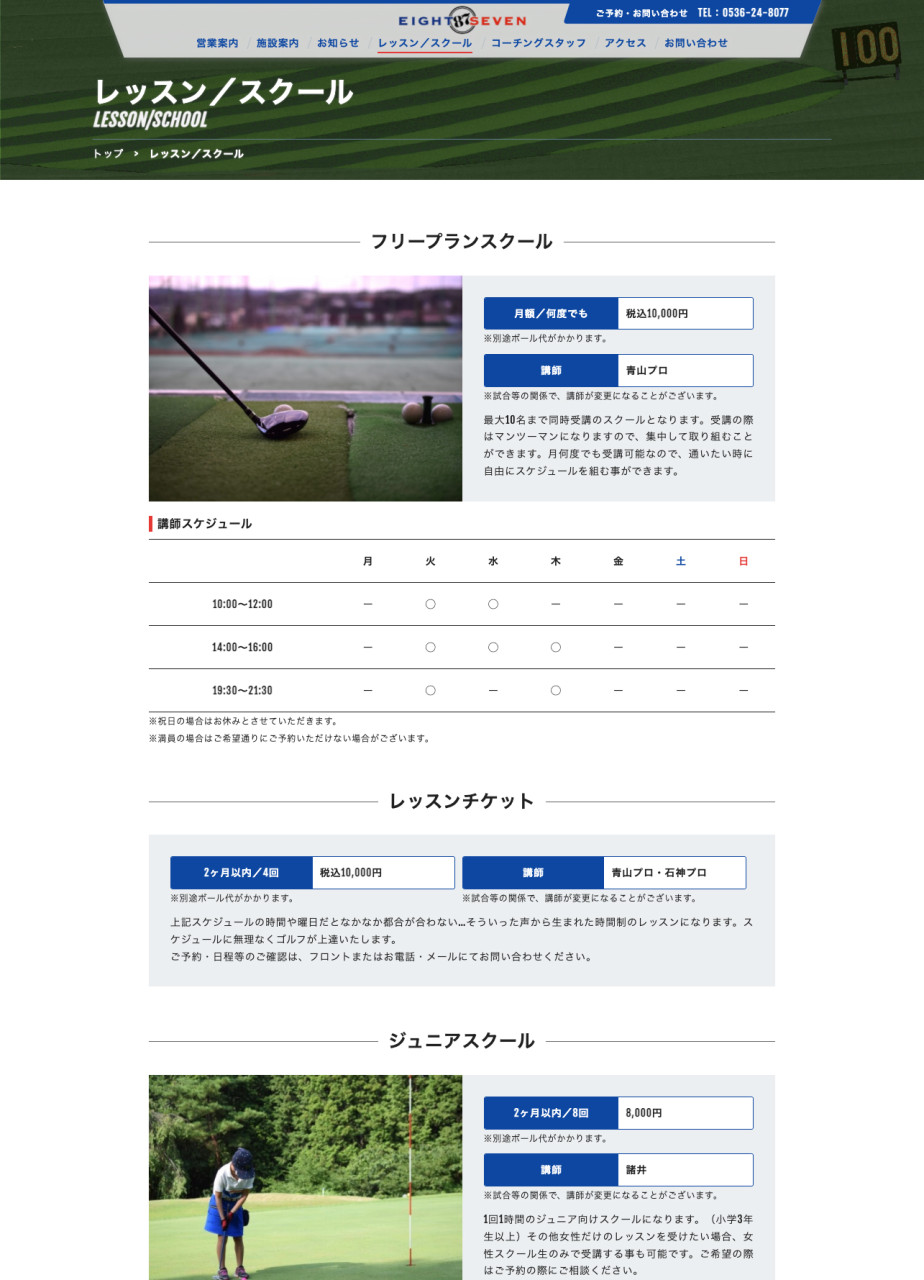Open お問い合わせ in the navigation menu
This screenshot has height=1280, width=924.
click(696, 43)
